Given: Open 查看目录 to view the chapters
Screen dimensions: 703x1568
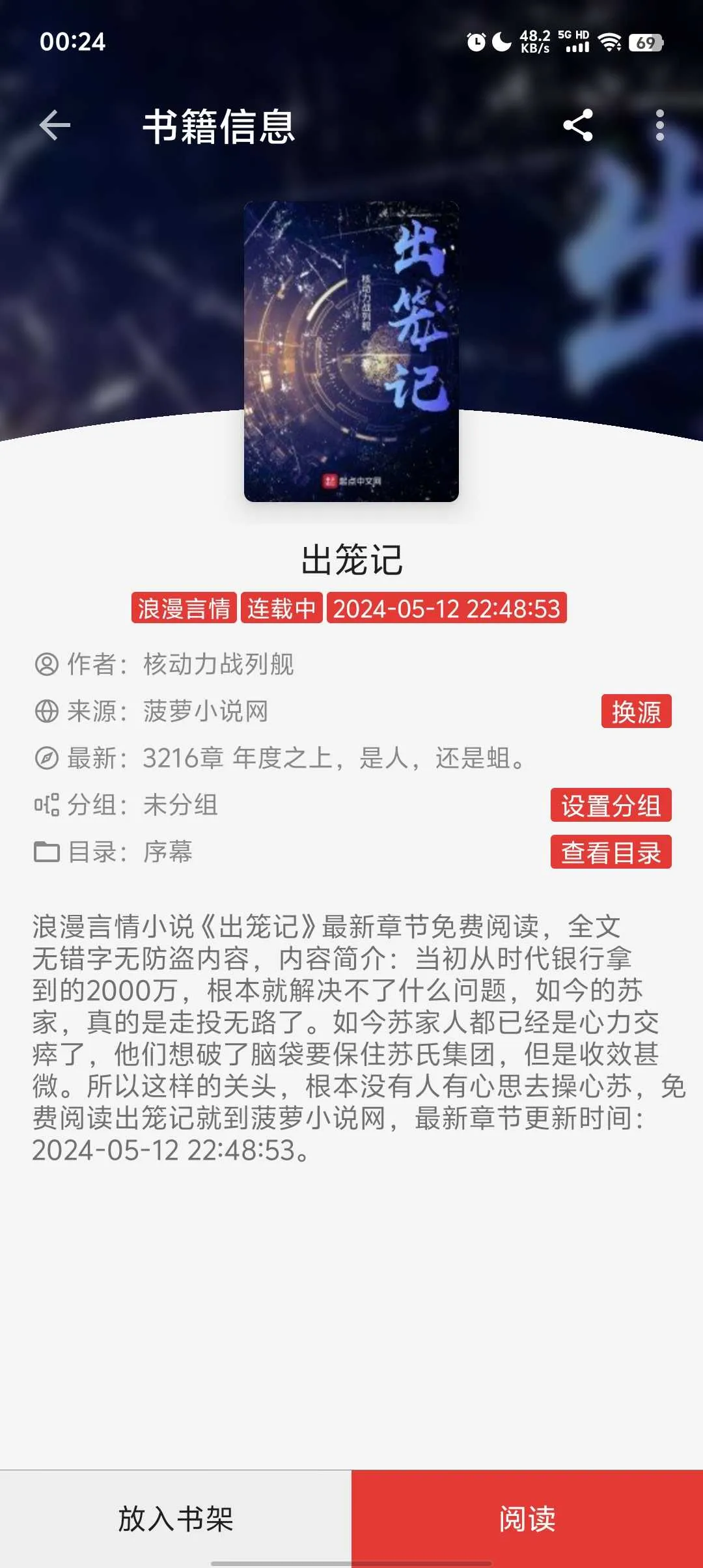Looking at the screenshot, I should 611,852.
